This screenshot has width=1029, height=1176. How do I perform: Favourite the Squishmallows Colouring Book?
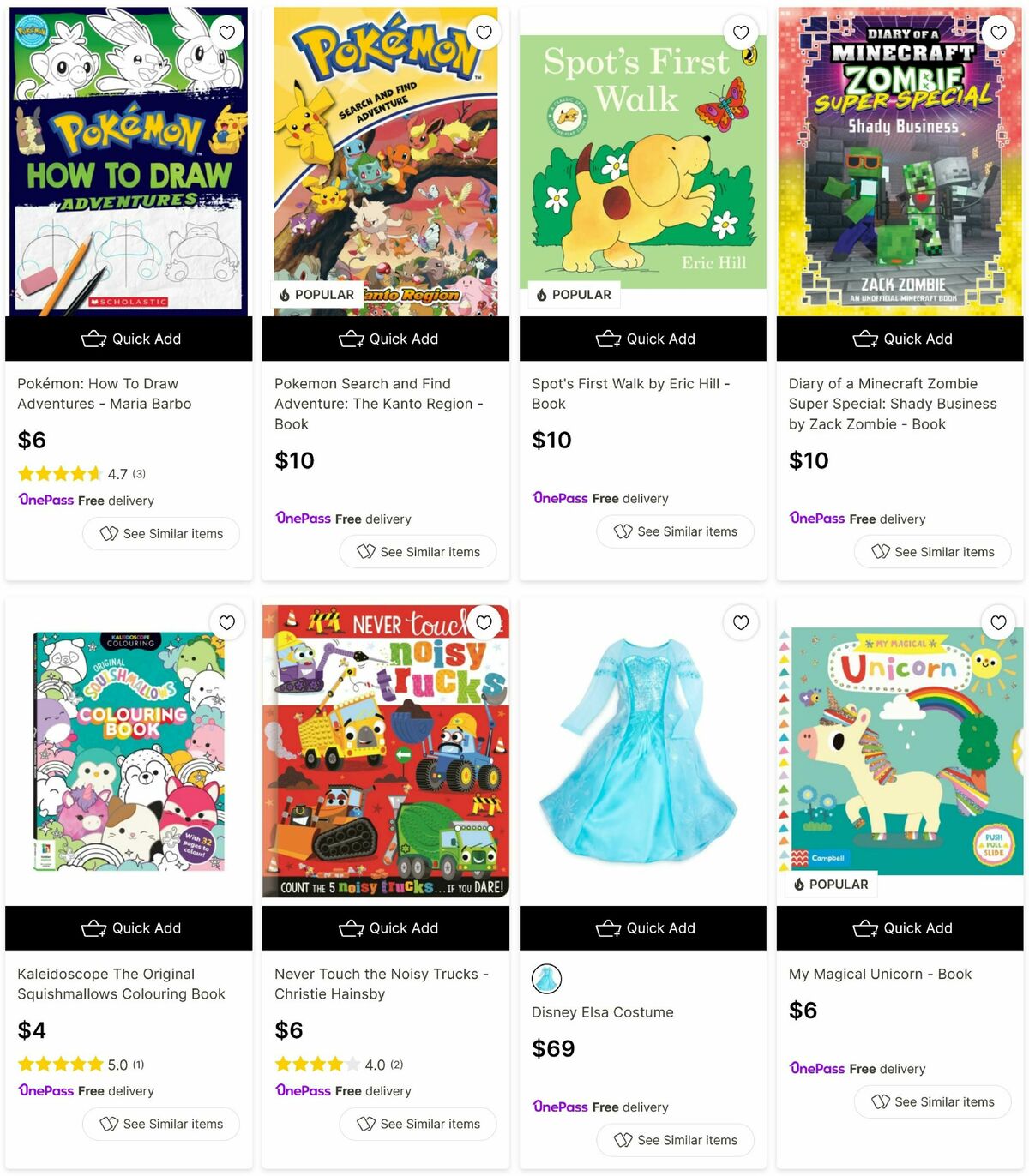click(x=226, y=623)
